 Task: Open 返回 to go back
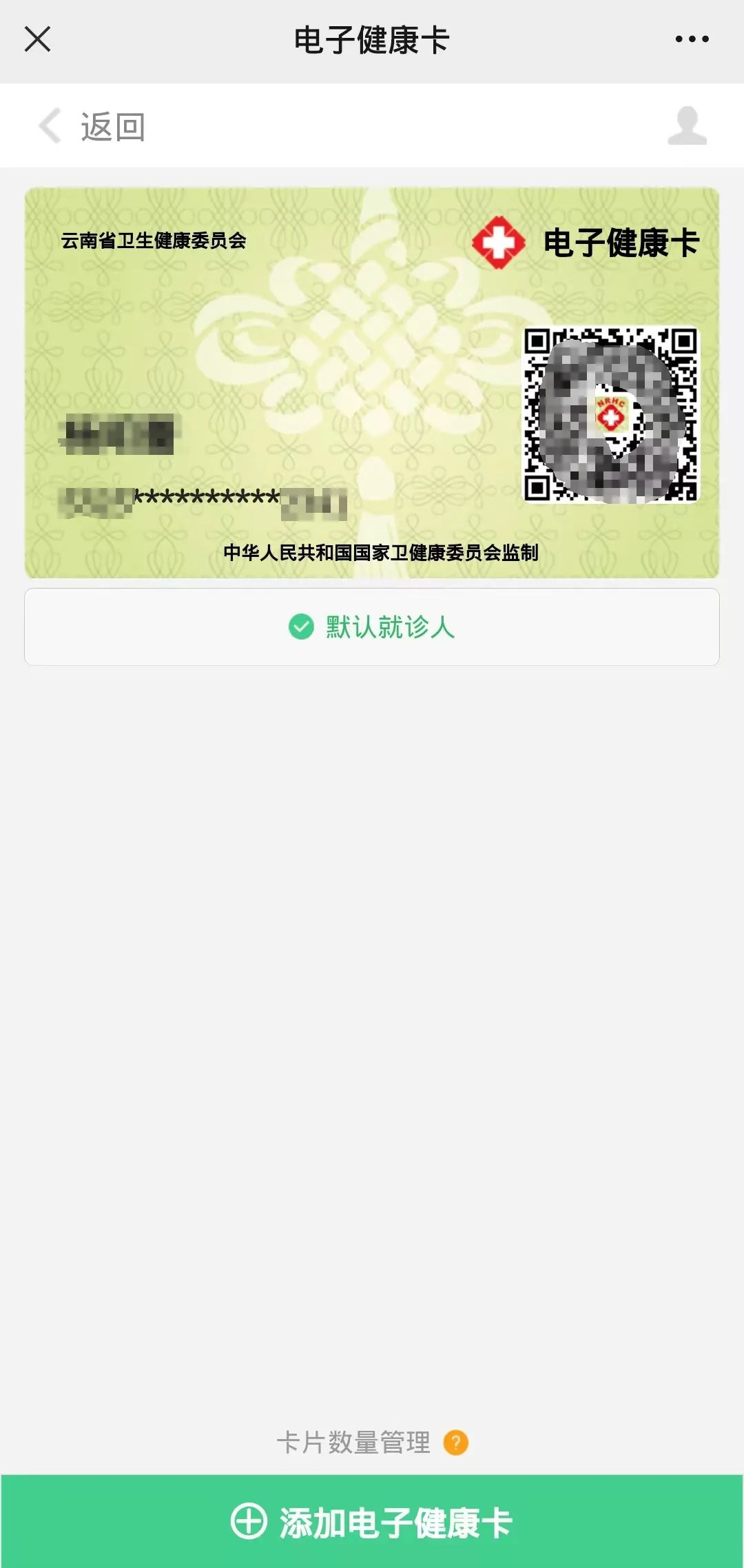tap(110, 124)
